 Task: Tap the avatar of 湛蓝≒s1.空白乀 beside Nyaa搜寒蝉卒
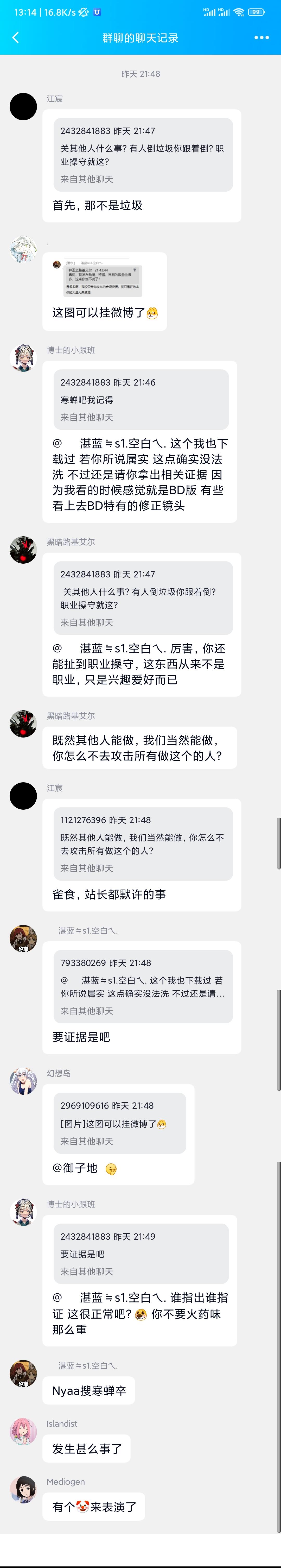tap(23, 1374)
